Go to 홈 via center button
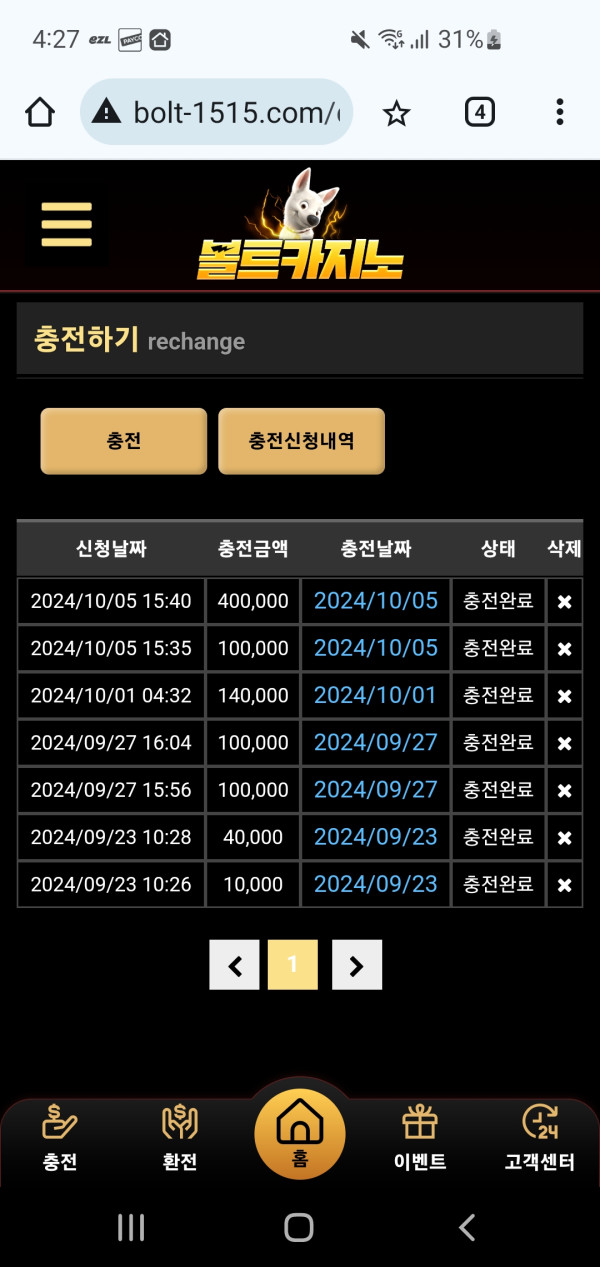This screenshot has height=1267, width=600. click(299, 1133)
